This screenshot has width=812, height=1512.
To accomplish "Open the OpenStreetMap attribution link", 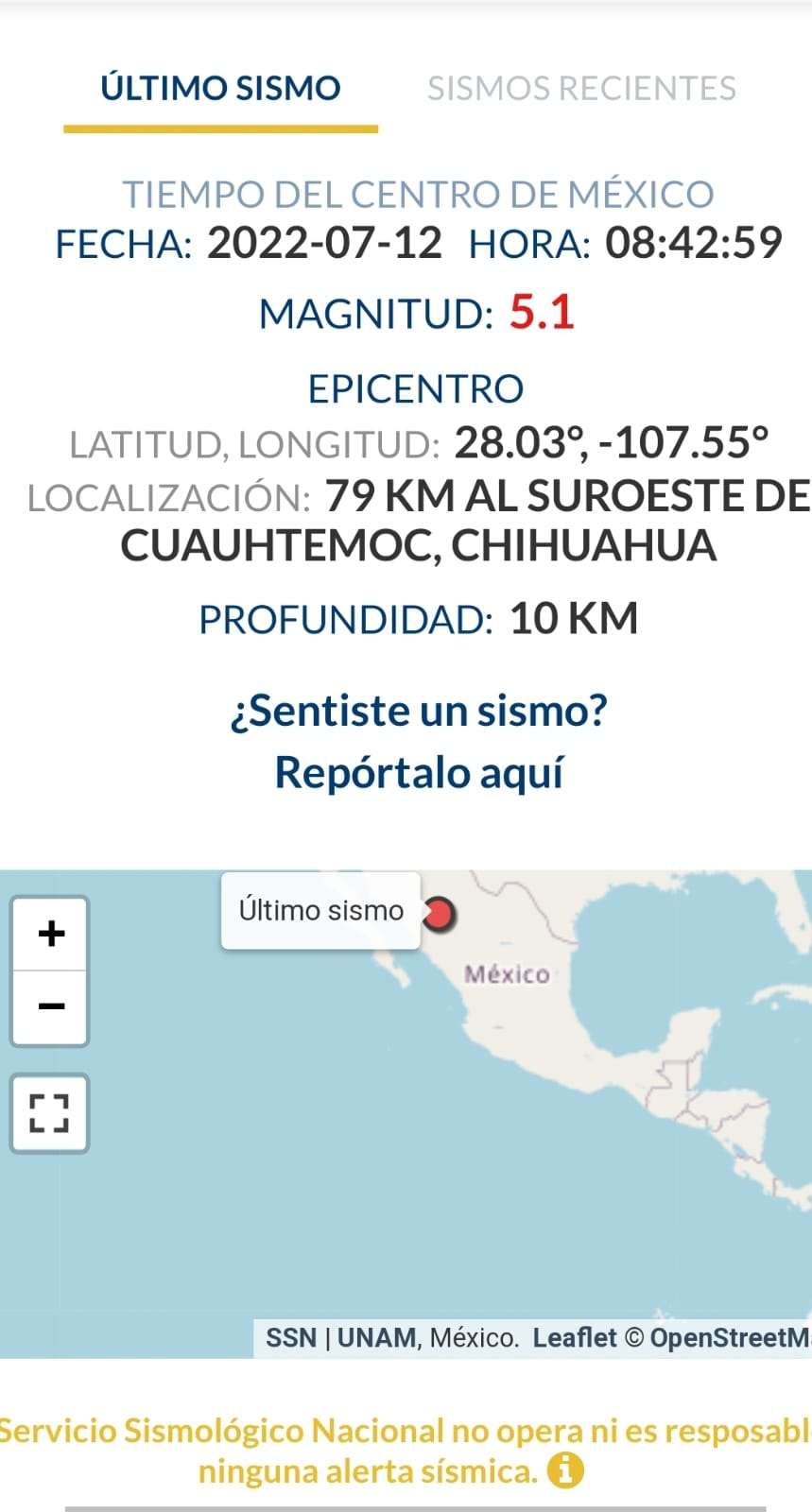I will click(728, 1338).
